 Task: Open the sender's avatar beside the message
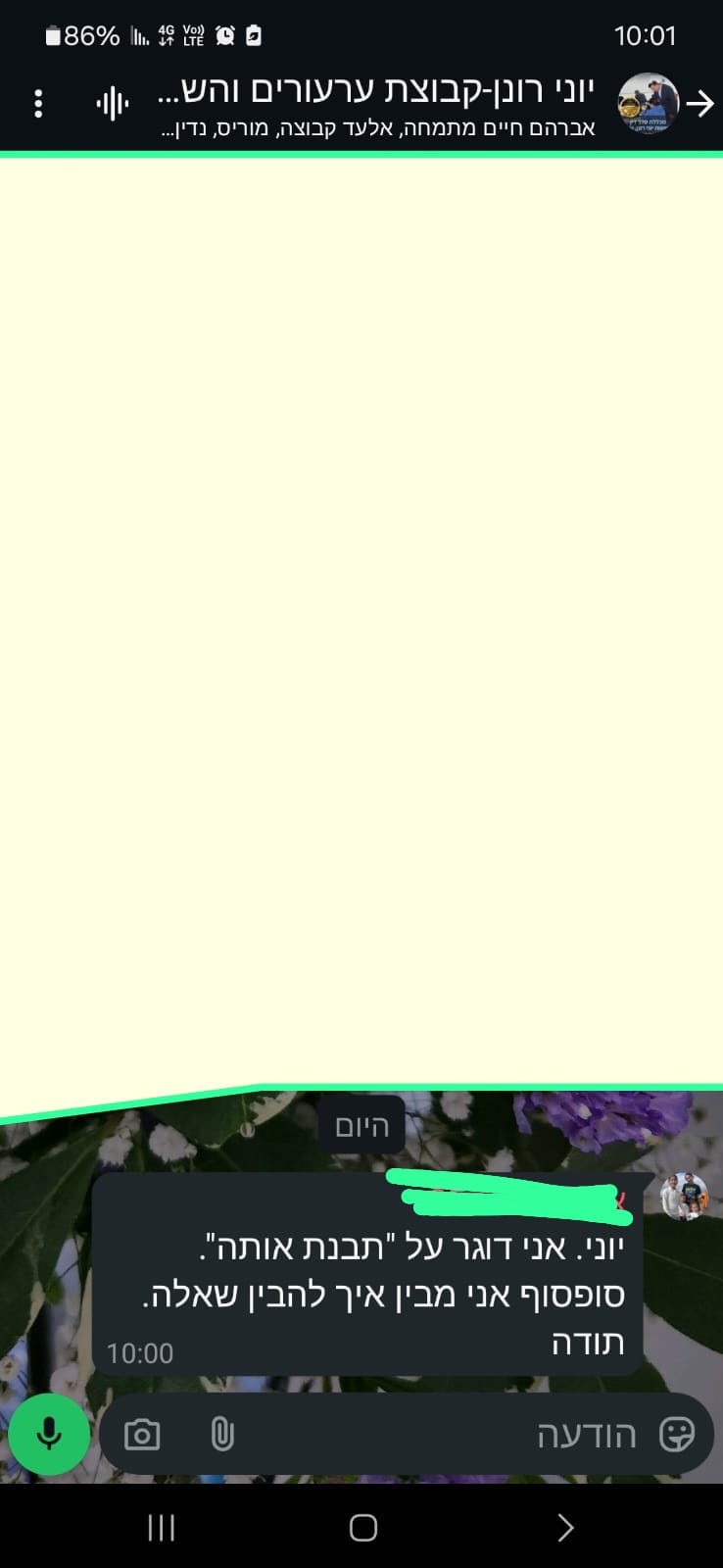(684, 1196)
